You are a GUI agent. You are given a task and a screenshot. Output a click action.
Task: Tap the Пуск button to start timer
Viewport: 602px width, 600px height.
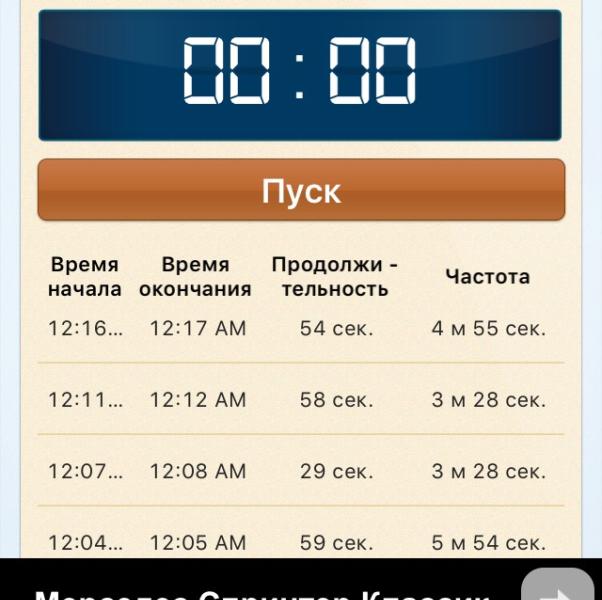pyautogui.click(x=301, y=190)
